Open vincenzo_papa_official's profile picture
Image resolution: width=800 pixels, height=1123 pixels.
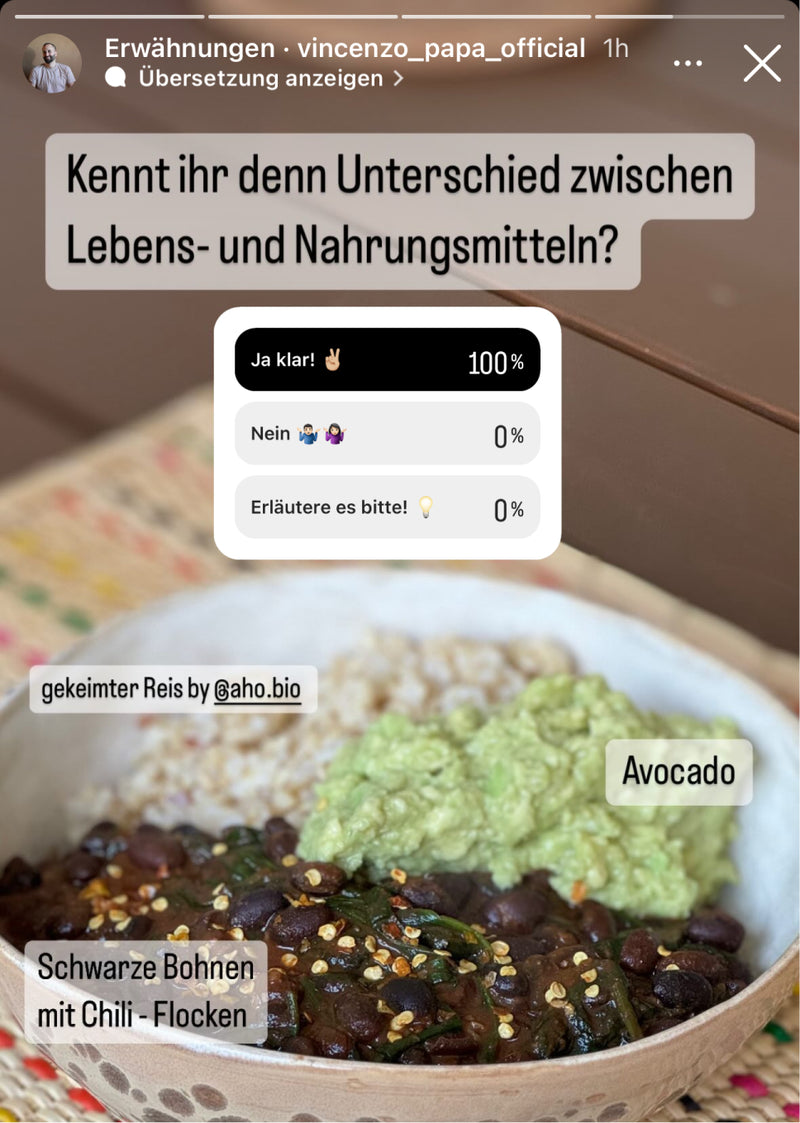click(x=52, y=63)
